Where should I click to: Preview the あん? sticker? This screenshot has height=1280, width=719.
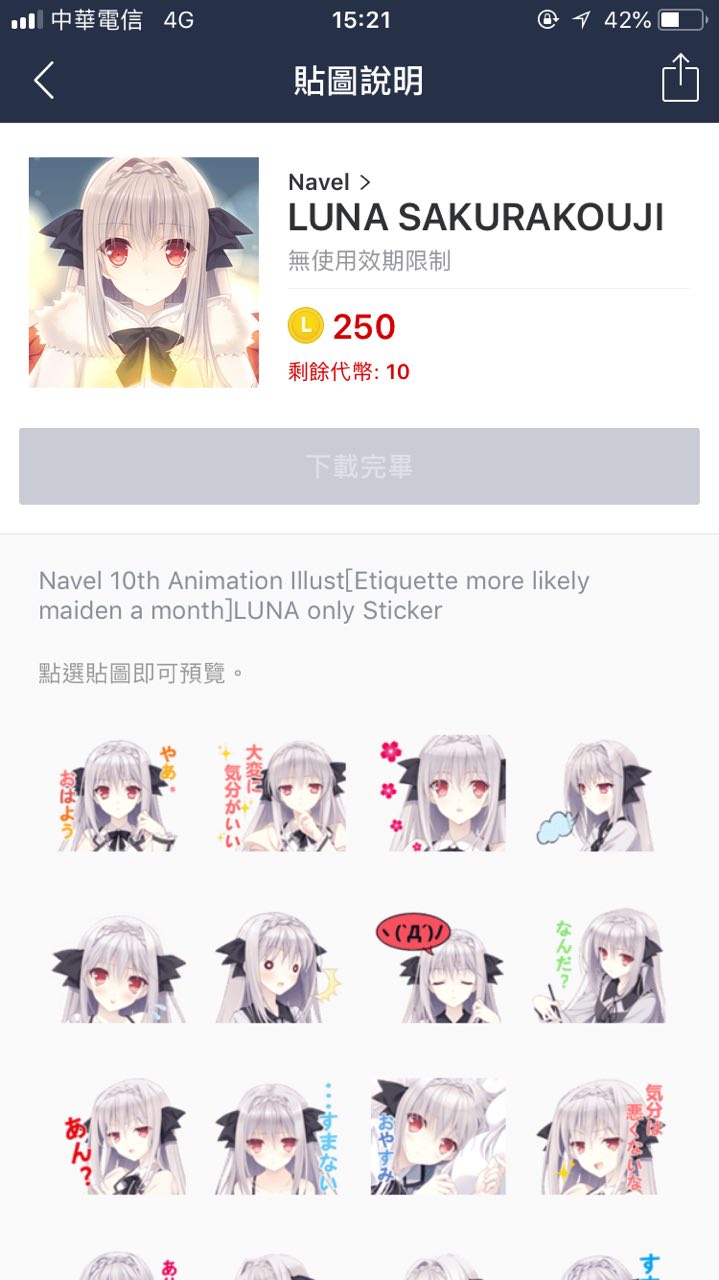[118, 1137]
